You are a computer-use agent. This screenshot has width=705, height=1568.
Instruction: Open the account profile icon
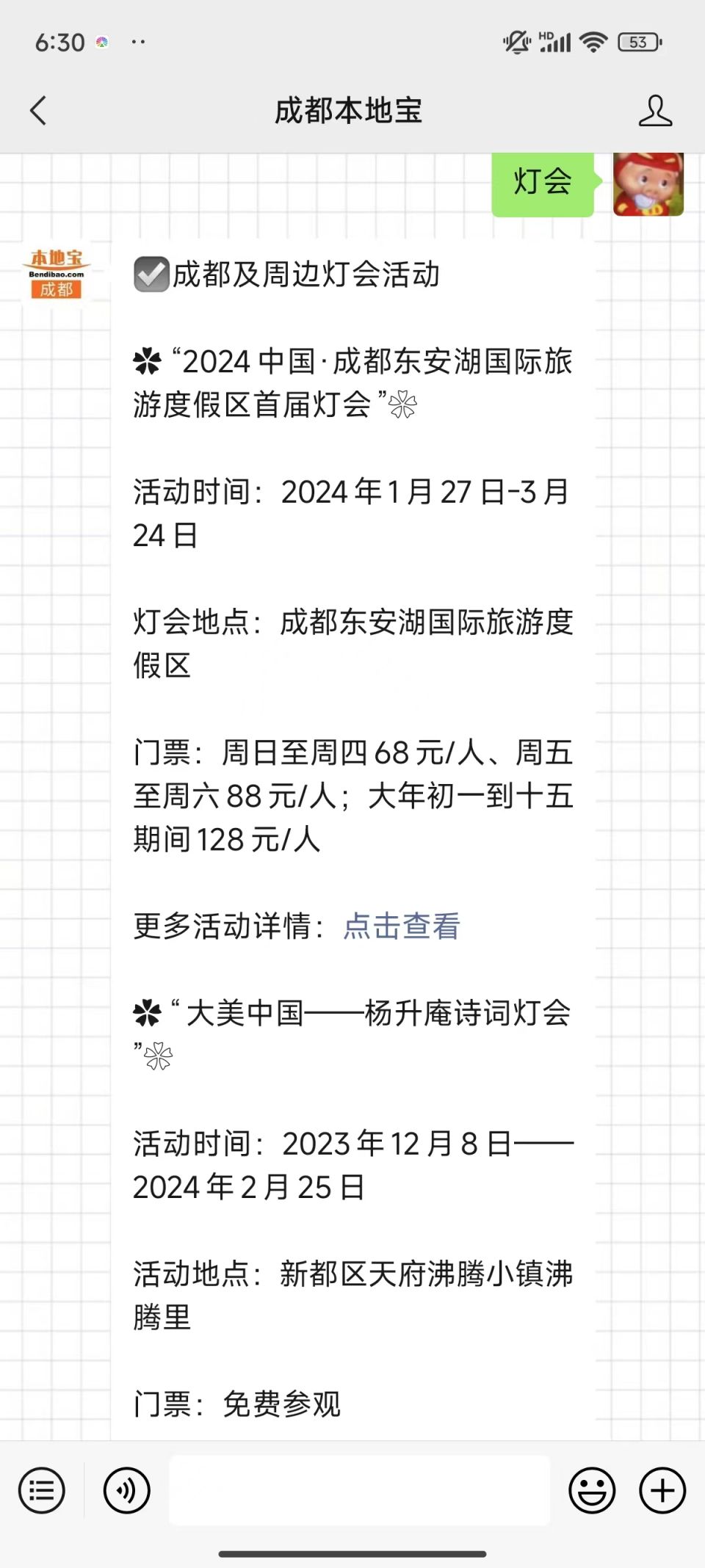[x=655, y=111]
